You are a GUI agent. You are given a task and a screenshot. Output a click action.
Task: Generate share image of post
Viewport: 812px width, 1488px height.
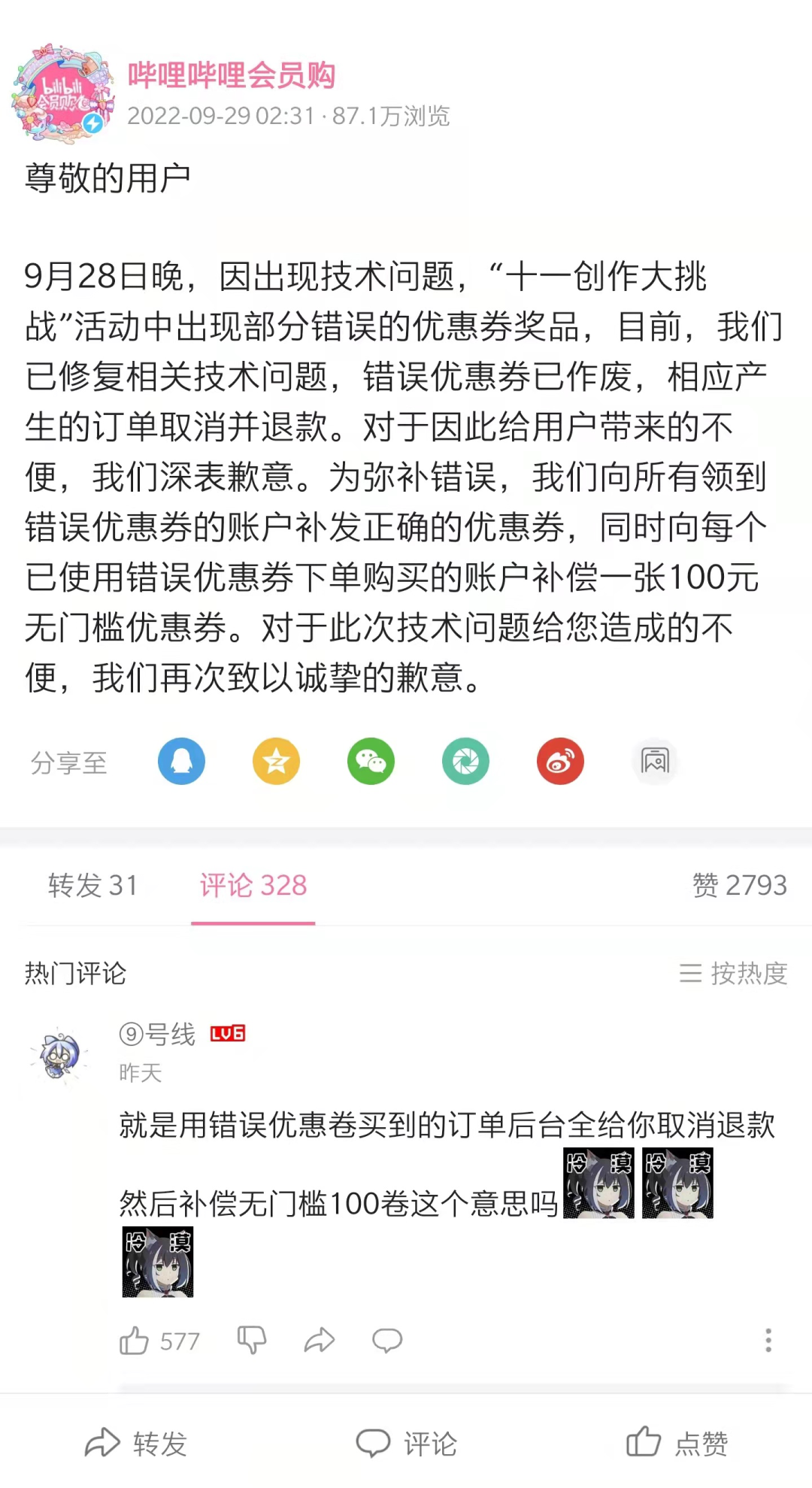(x=655, y=761)
